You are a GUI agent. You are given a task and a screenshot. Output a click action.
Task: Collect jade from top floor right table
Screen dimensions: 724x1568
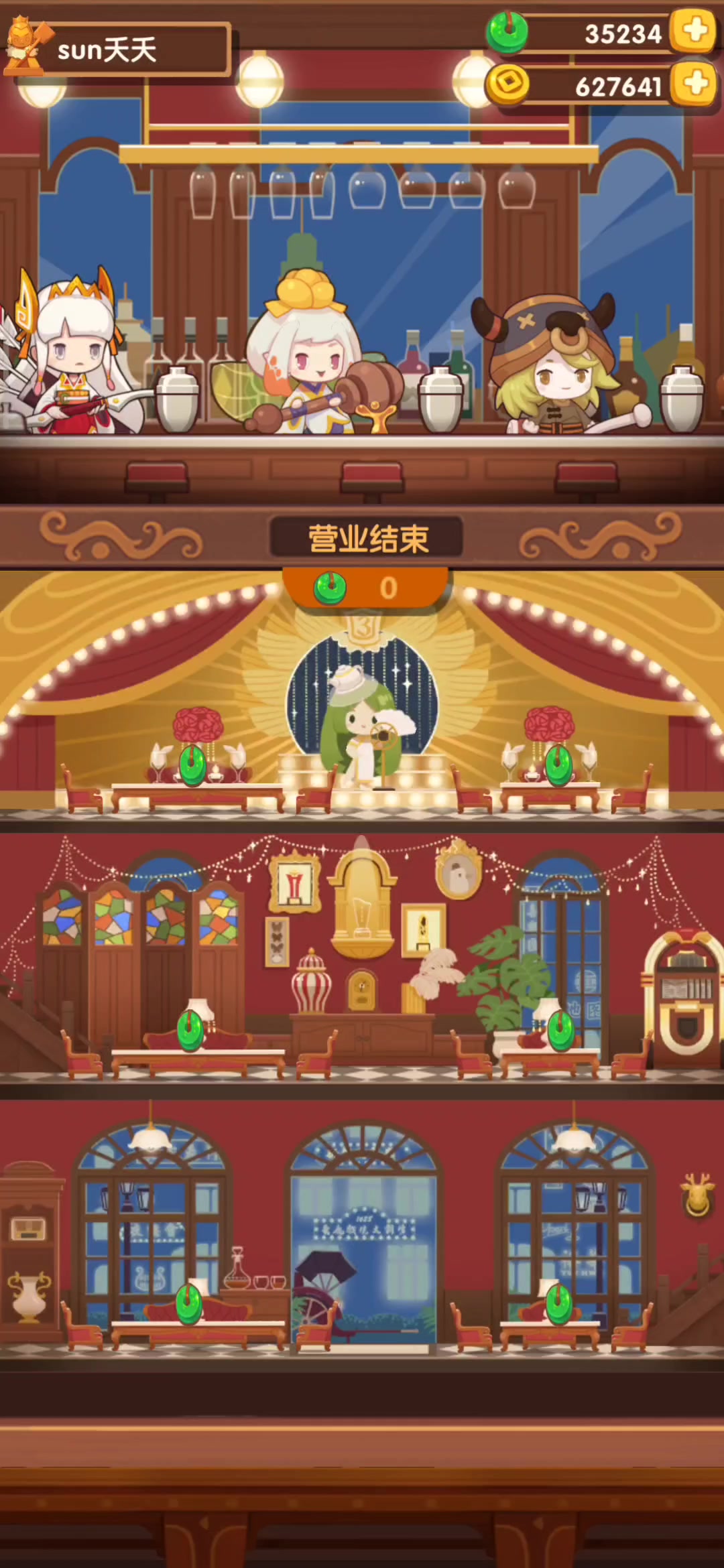(x=558, y=765)
